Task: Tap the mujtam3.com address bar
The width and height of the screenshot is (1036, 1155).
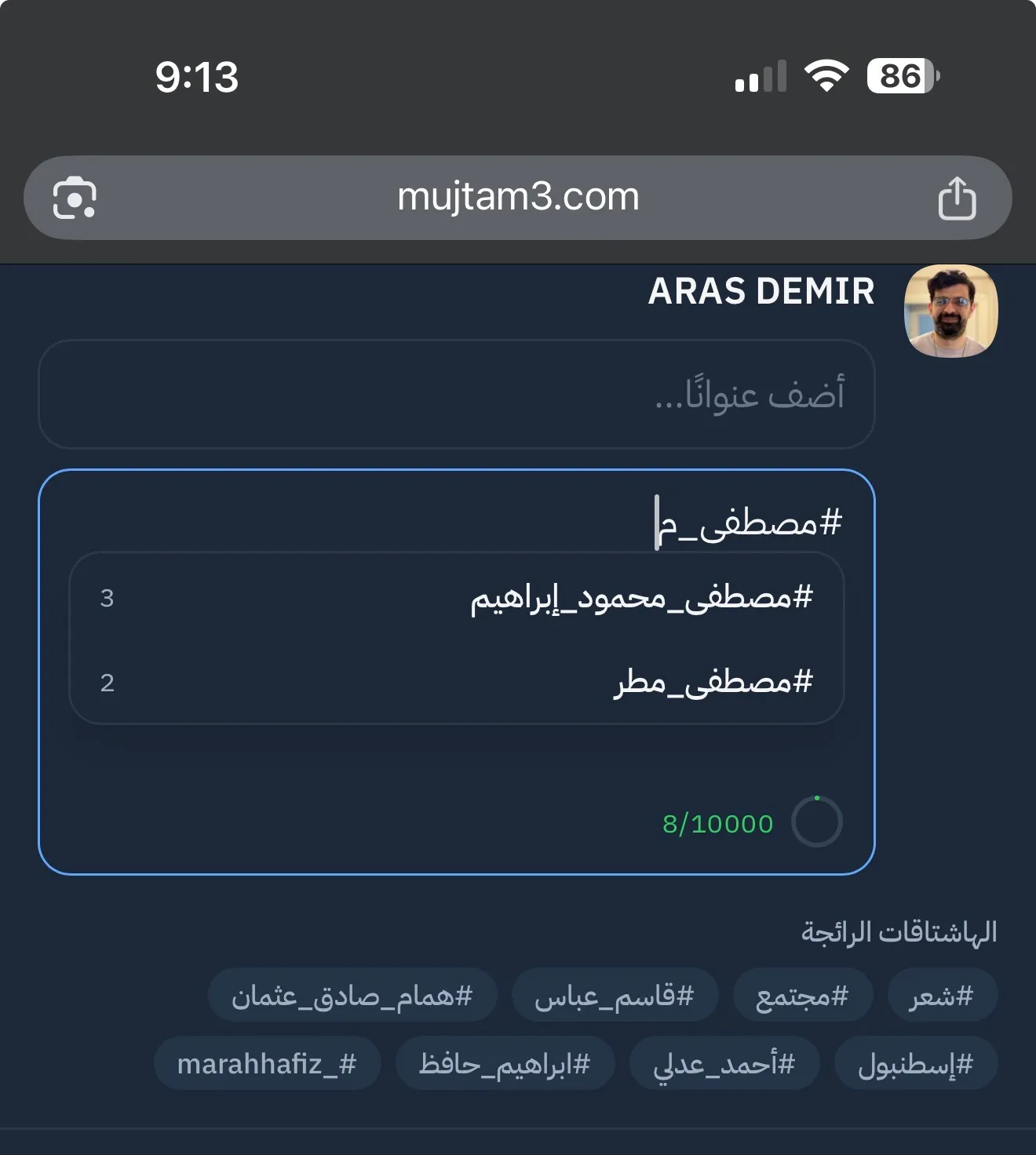Action: tap(518, 198)
